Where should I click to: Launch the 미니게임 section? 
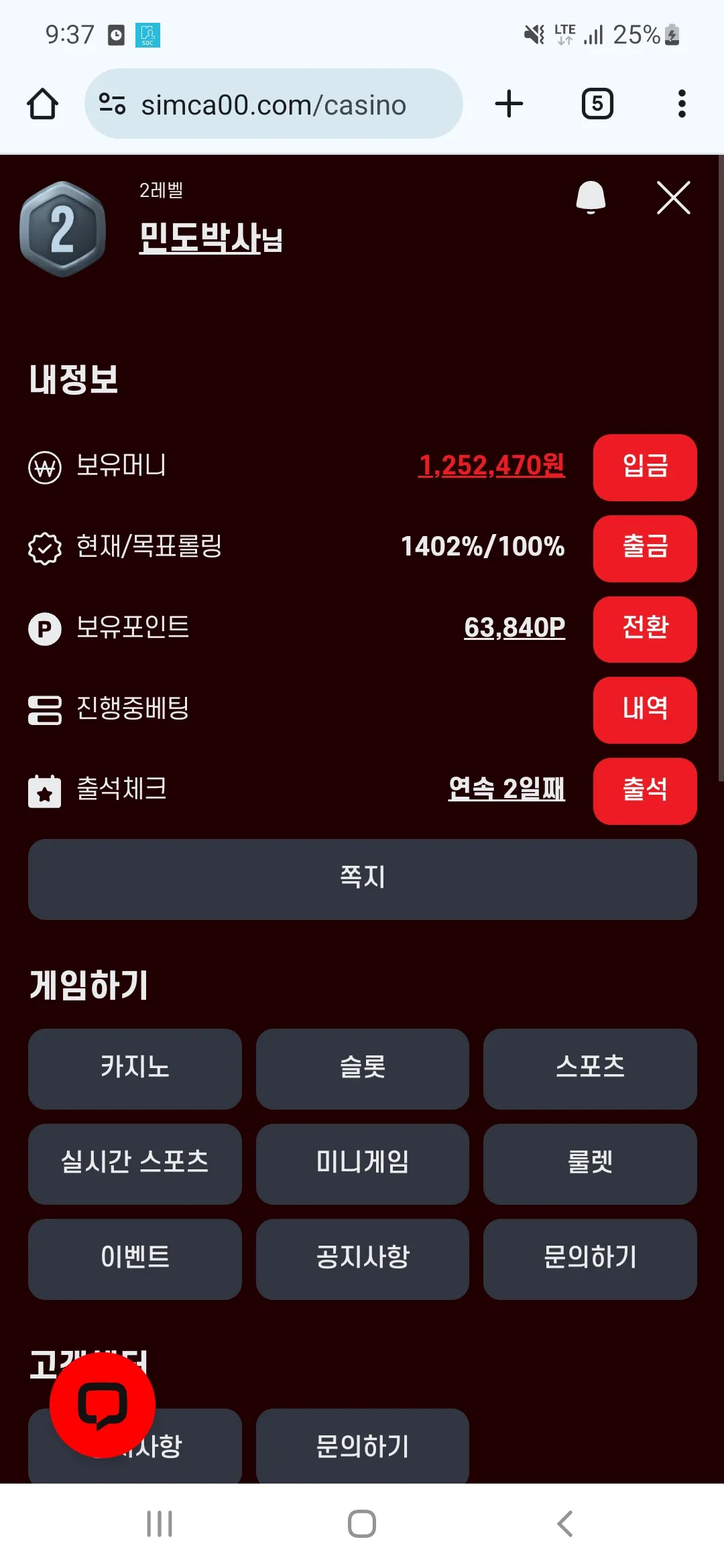(x=363, y=1164)
